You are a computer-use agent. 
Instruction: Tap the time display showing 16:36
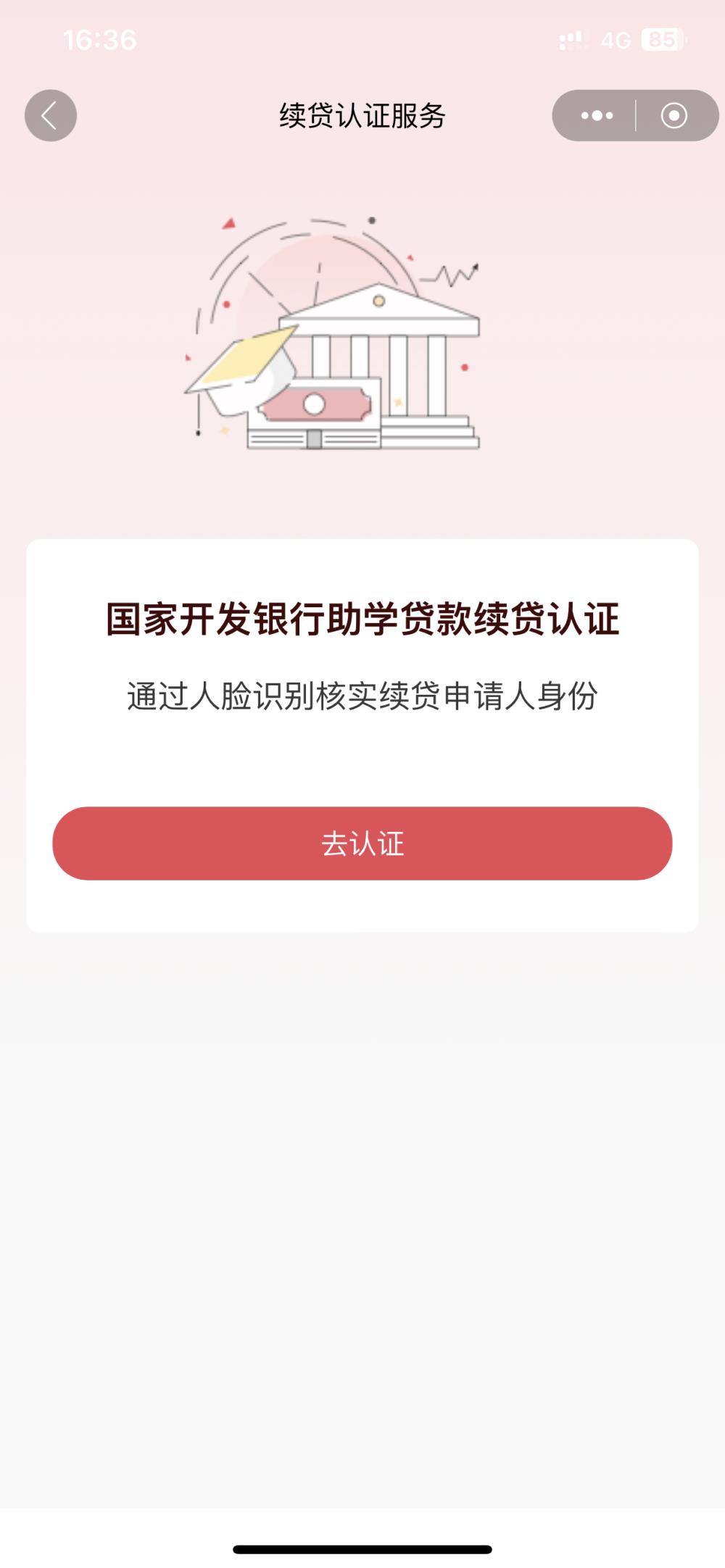coord(99,40)
